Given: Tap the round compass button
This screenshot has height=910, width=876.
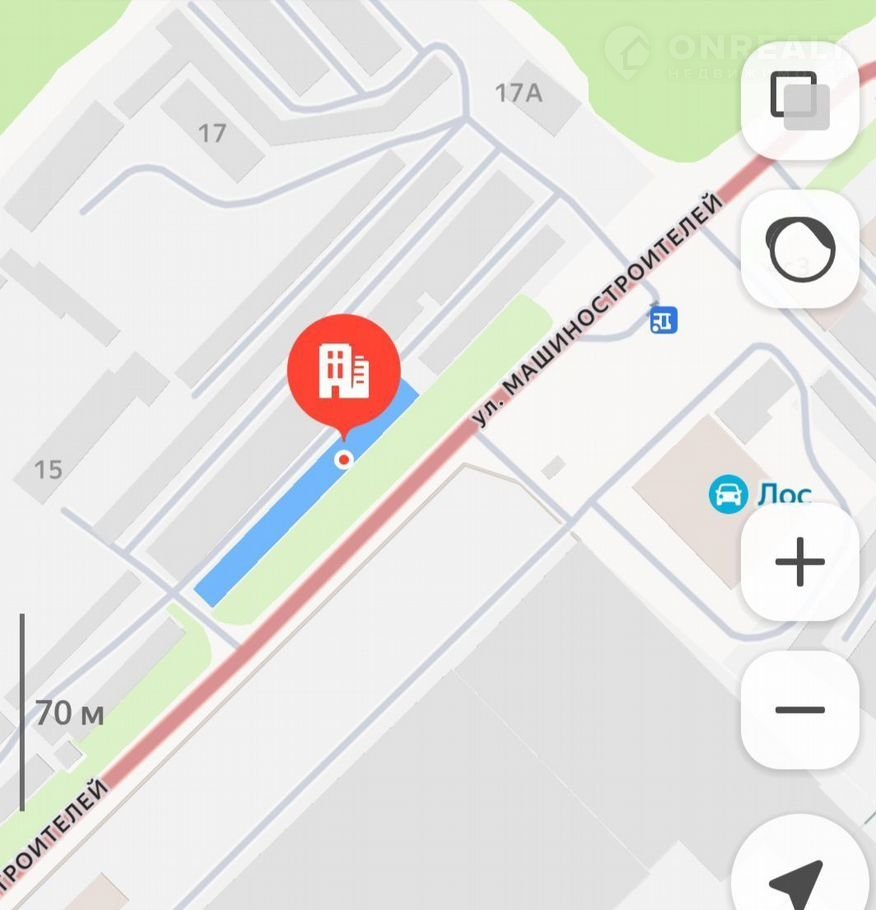Looking at the screenshot, I should pos(799,248).
